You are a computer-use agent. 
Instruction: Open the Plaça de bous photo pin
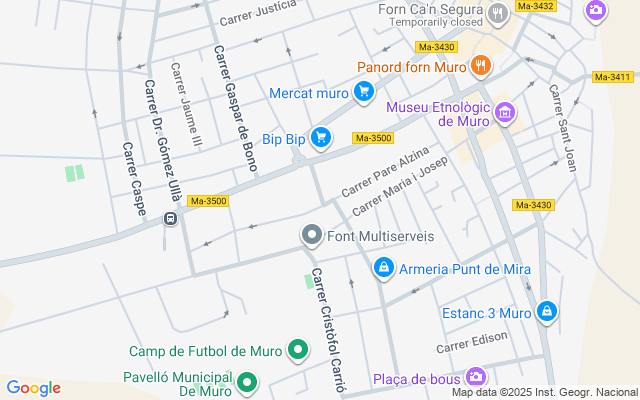[476, 377]
